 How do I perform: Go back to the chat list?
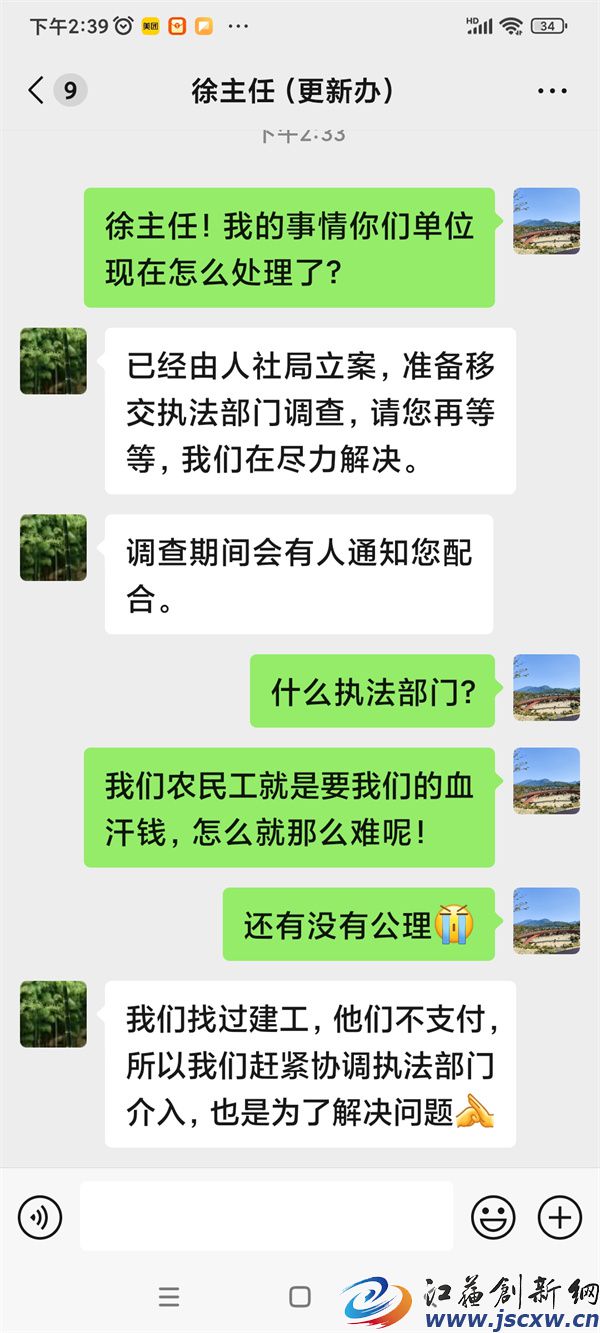tap(37, 91)
